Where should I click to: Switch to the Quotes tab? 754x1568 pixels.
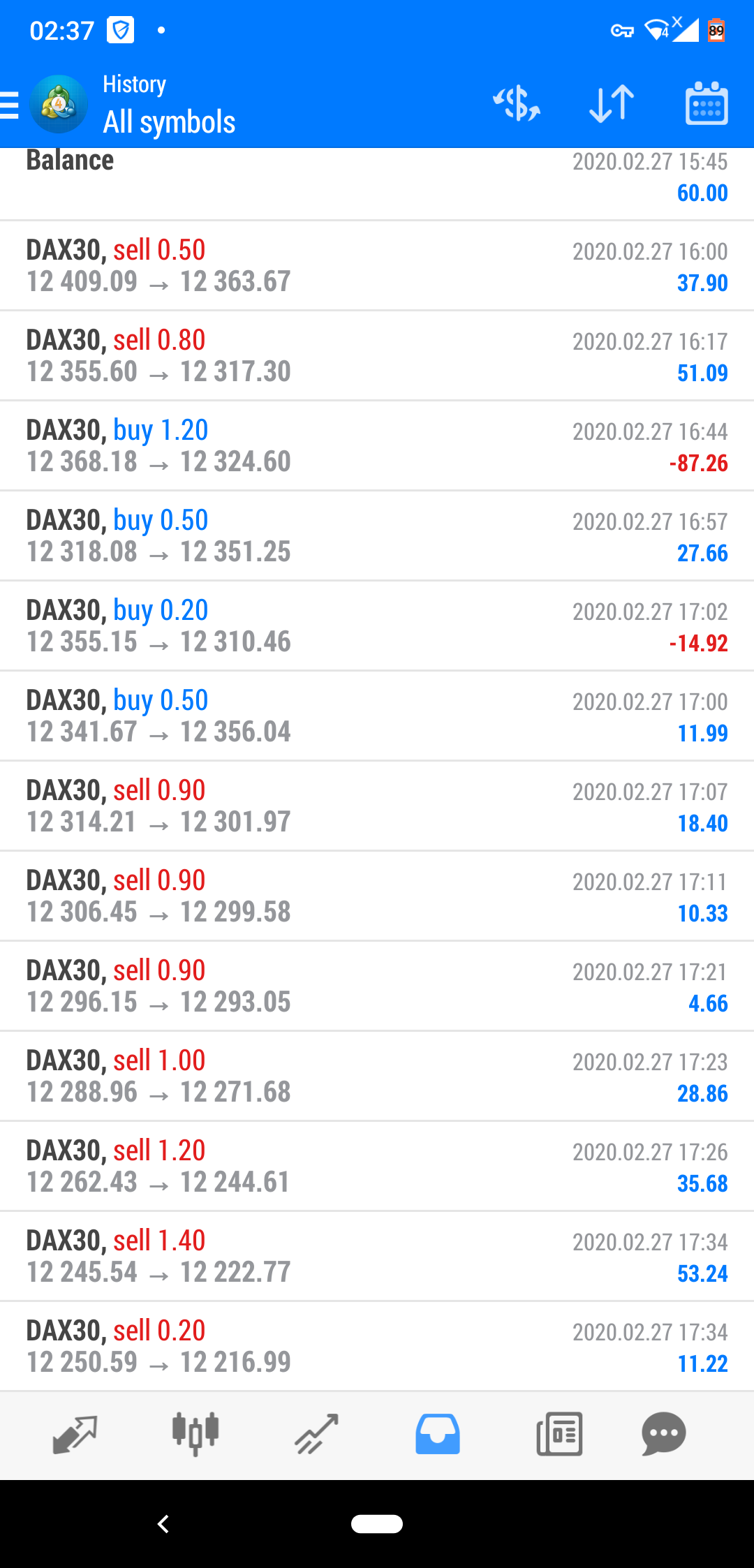coord(74,1435)
